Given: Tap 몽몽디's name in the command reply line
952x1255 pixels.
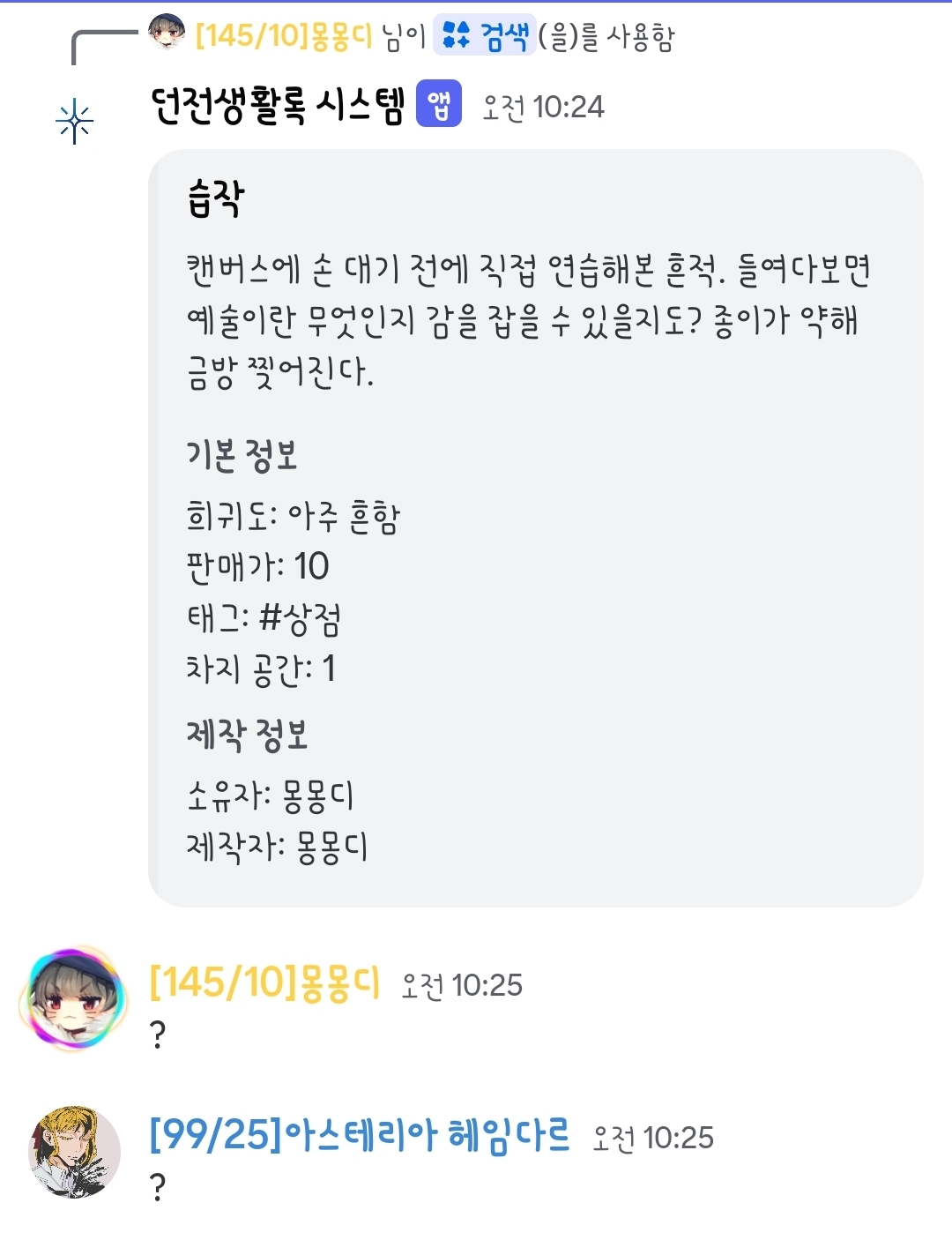Looking at the screenshot, I should tap(284, 36).
